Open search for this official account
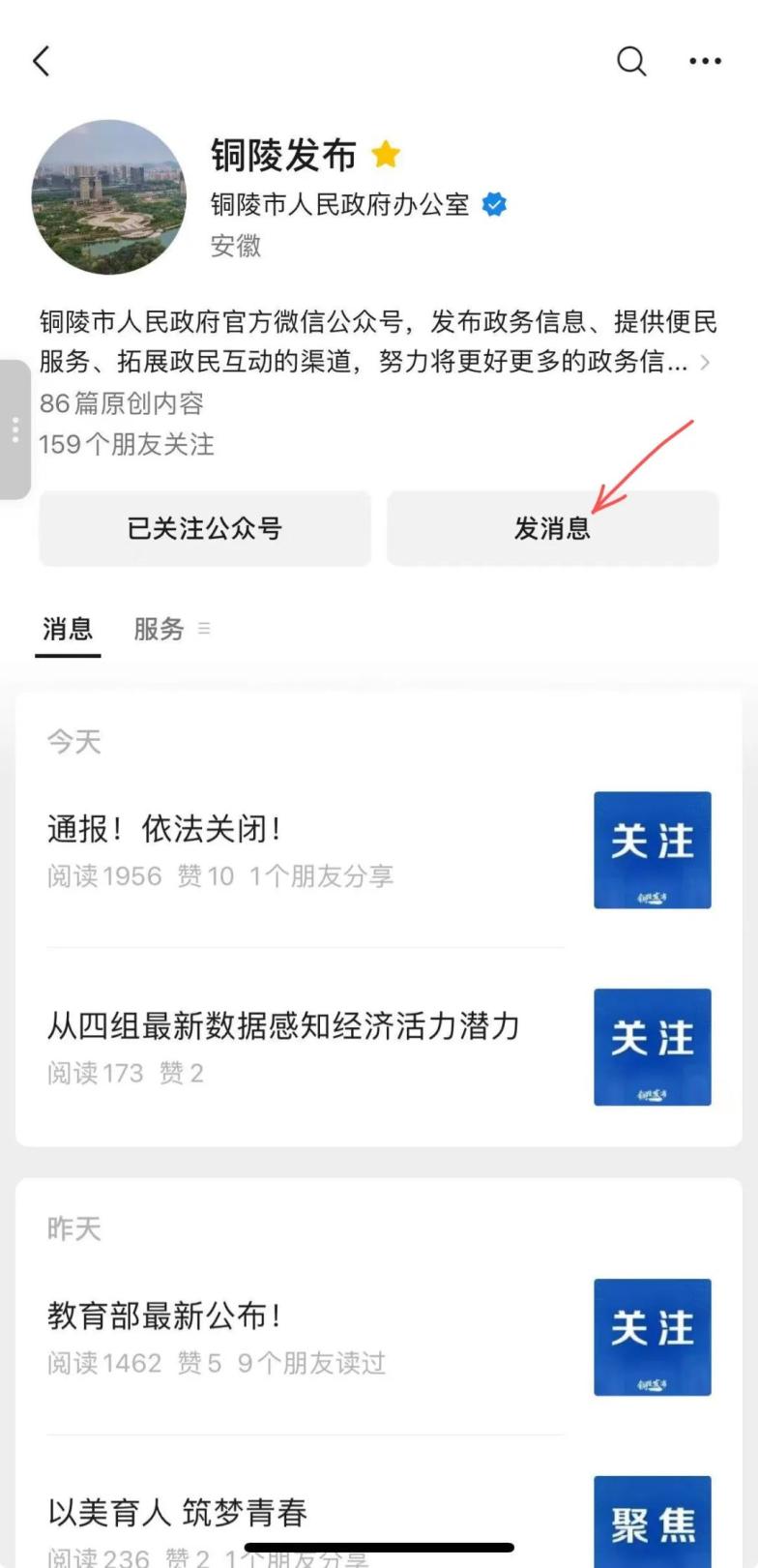 pos(631,61)
